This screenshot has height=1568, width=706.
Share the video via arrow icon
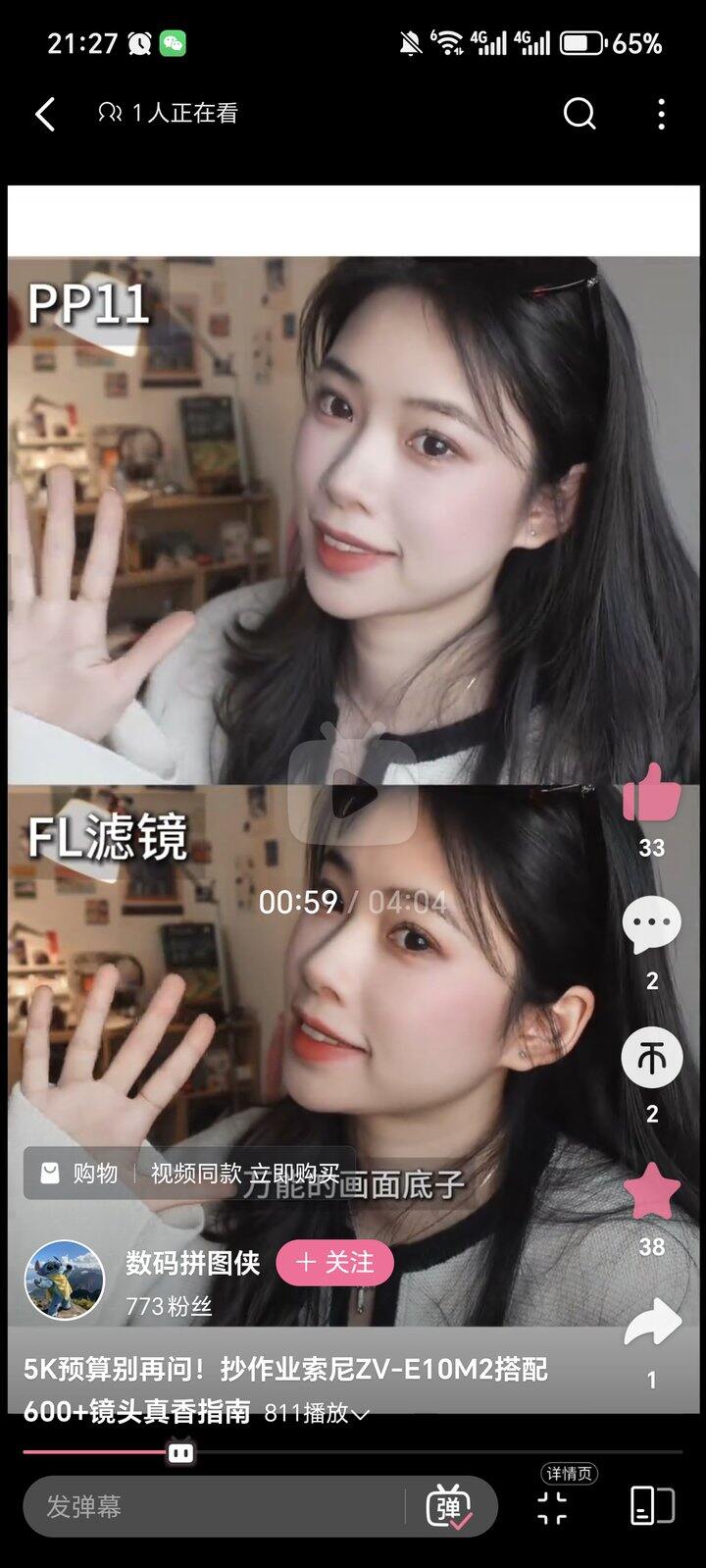(x=651, y=1324)
